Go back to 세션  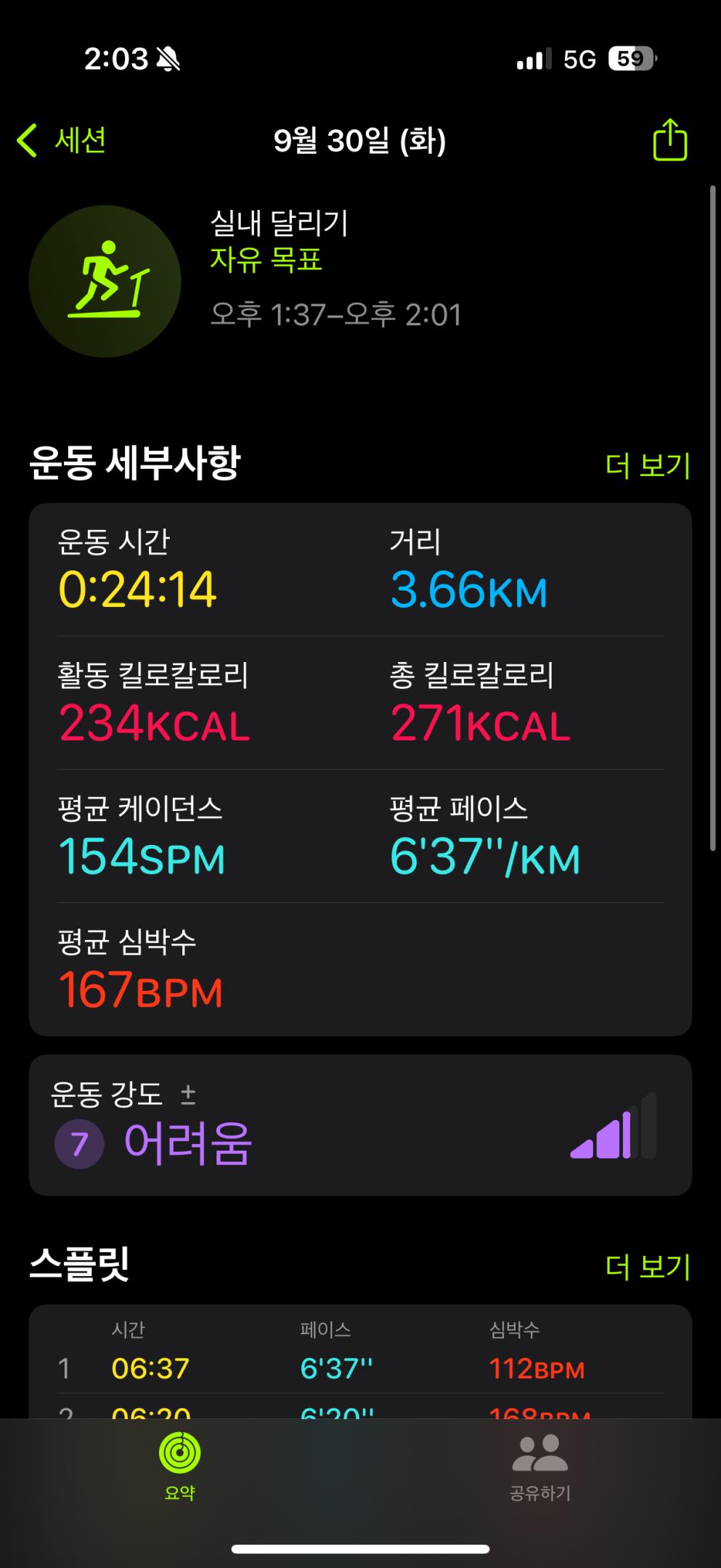click(x=62, y=140)
